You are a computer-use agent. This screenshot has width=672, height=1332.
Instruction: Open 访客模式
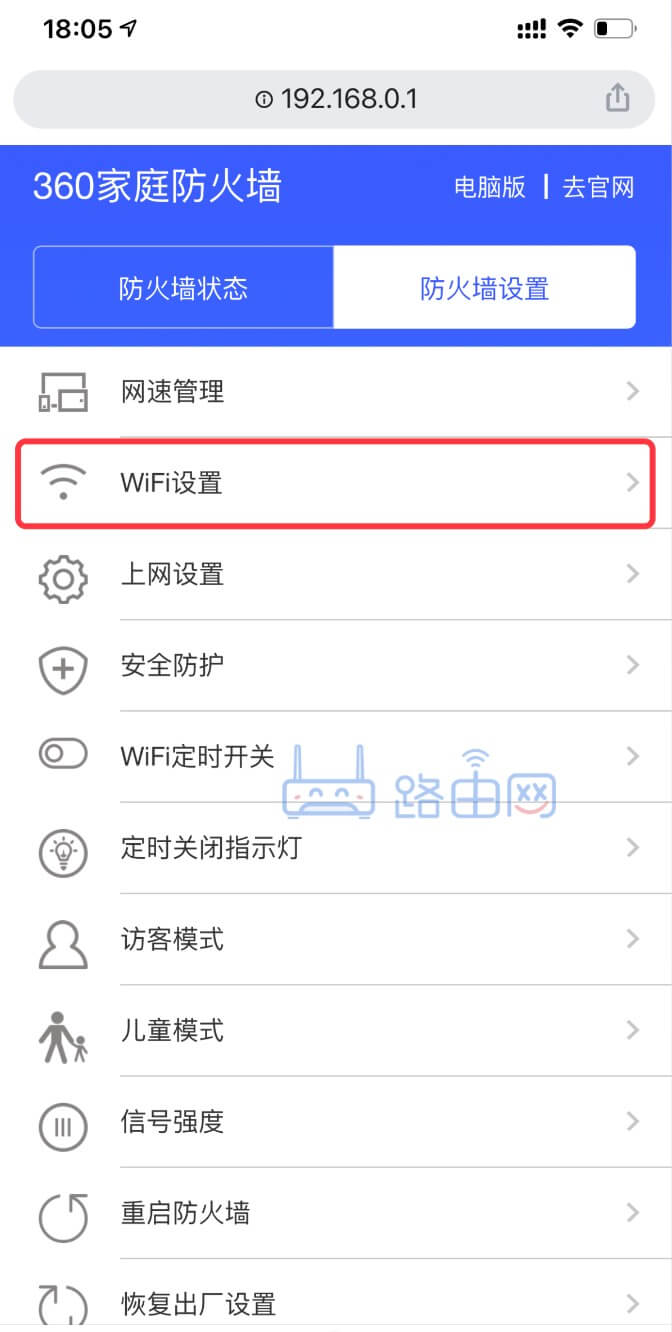[336, 939]
